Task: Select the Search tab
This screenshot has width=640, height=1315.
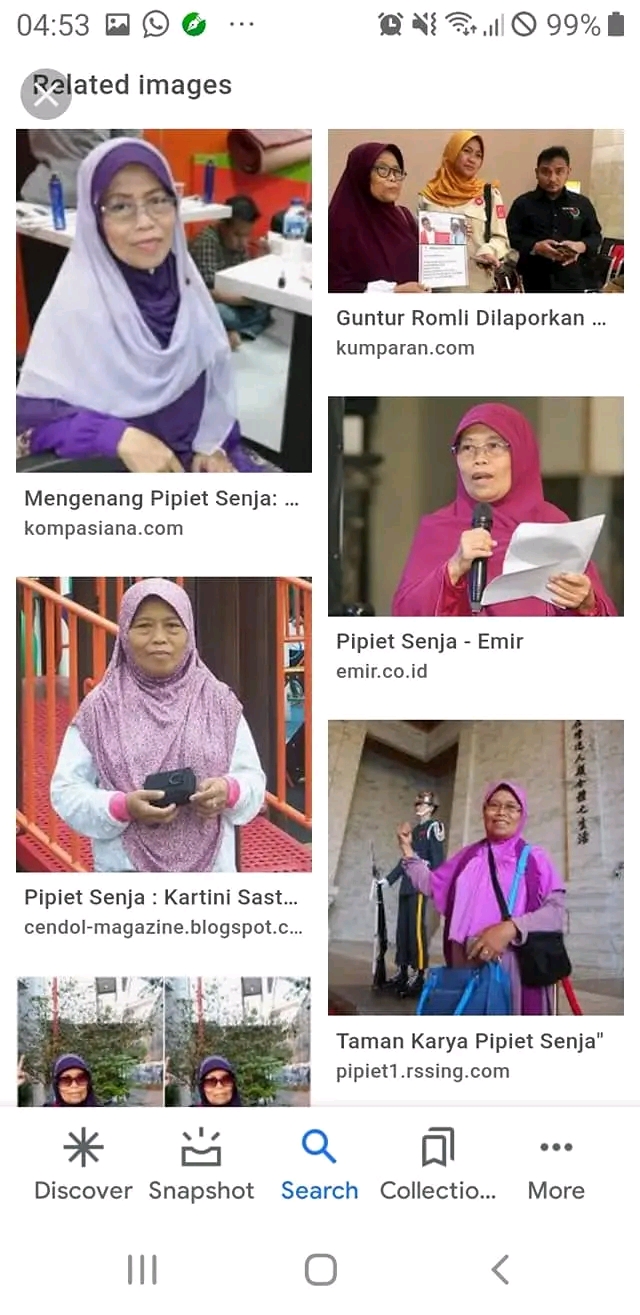Action: click(x=319, y=1165)
